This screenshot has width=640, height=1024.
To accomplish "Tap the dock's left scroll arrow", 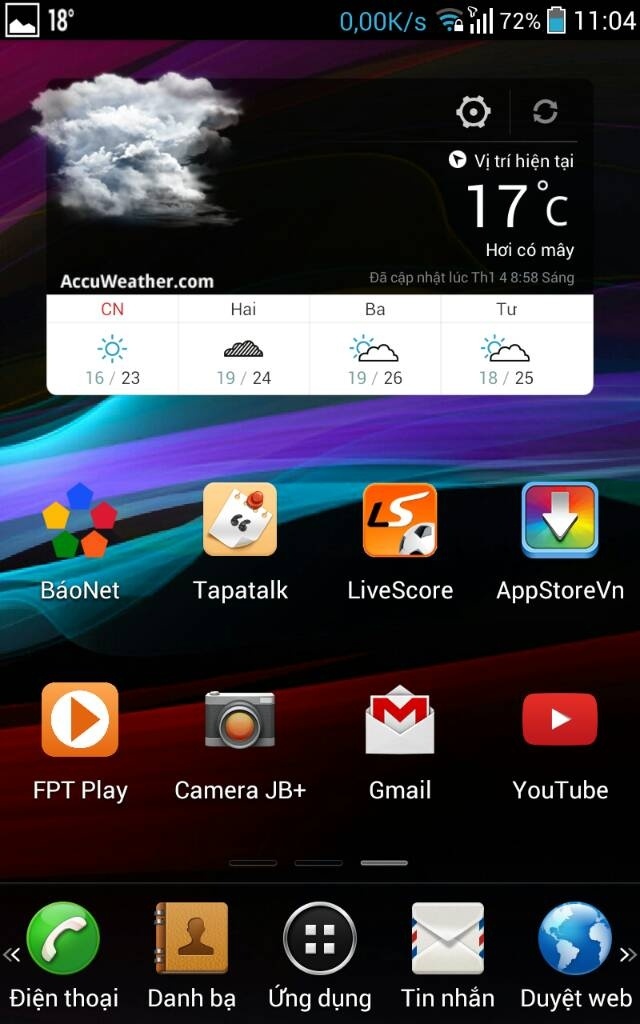I will coord(11,955).
